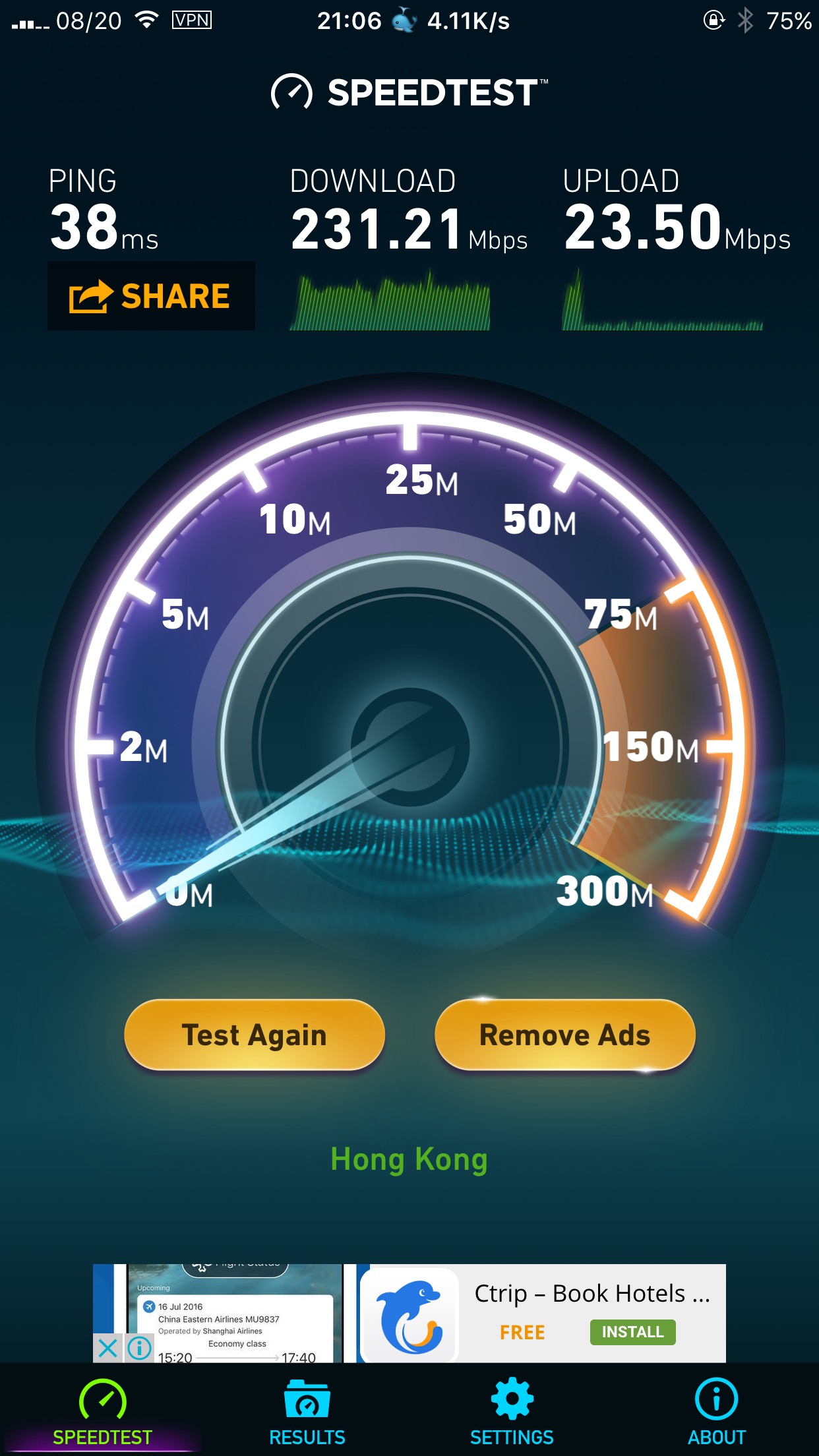819x1456 pixels.
Task: Switch to the Results tab
Action: 307,1412
